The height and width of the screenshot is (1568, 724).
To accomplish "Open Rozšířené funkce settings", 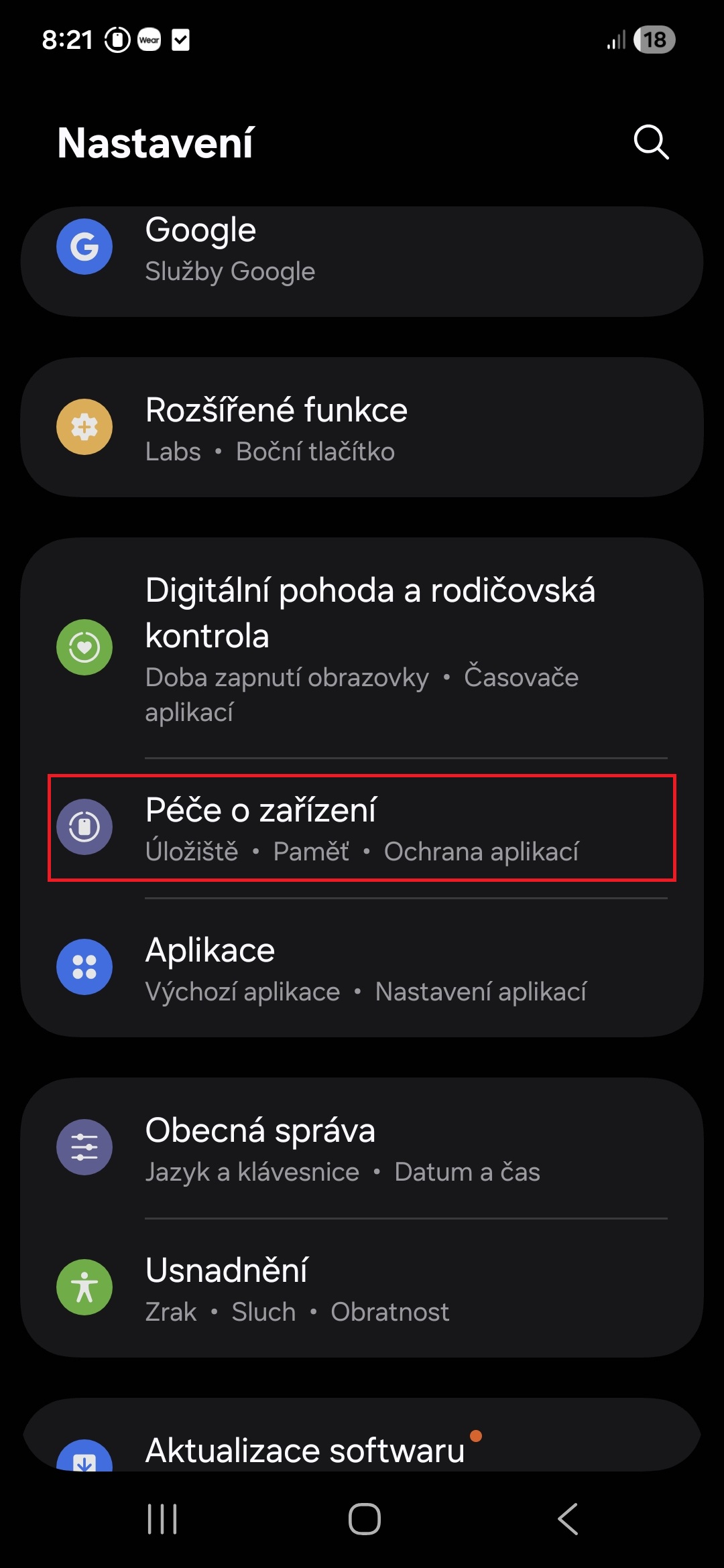I will coord(362,428).
